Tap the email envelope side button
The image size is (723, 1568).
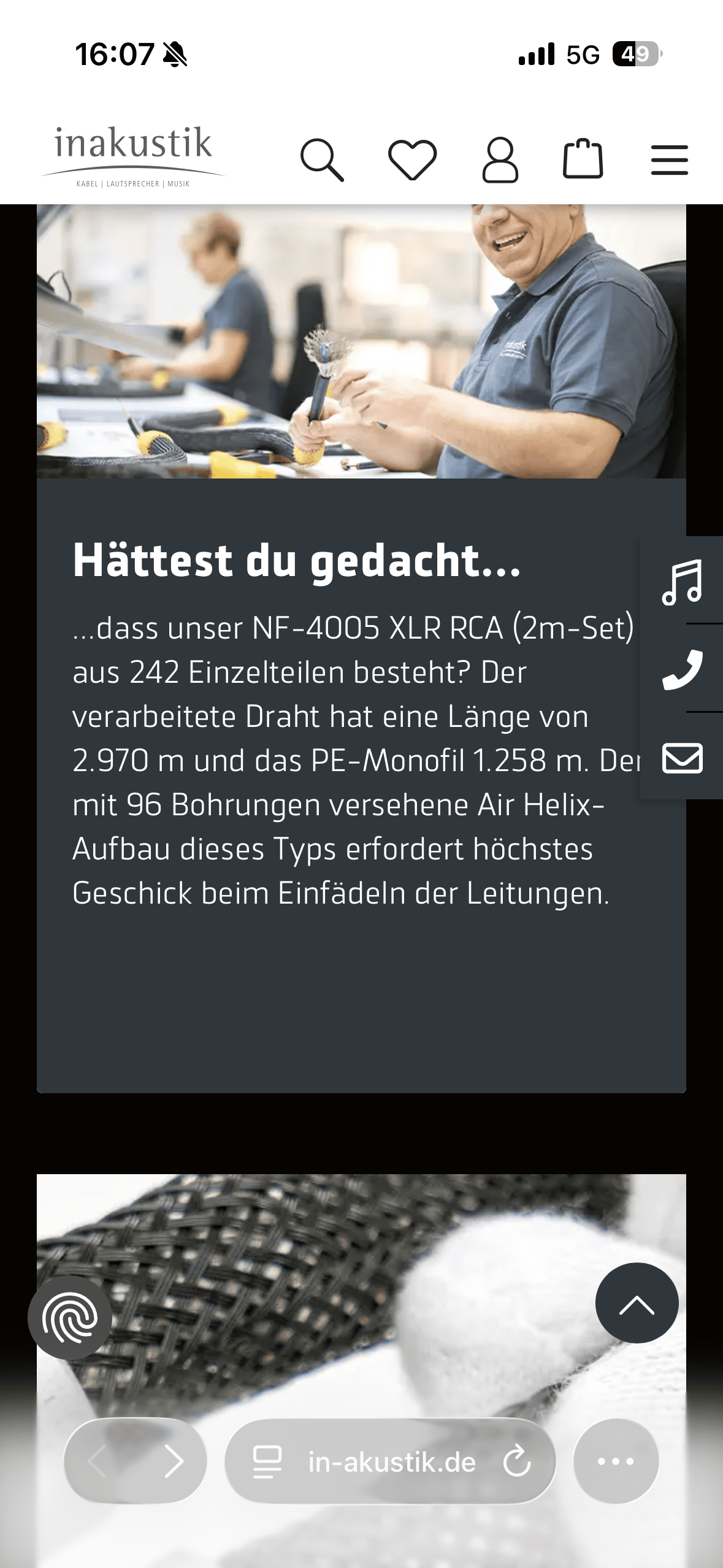point(682,758)
